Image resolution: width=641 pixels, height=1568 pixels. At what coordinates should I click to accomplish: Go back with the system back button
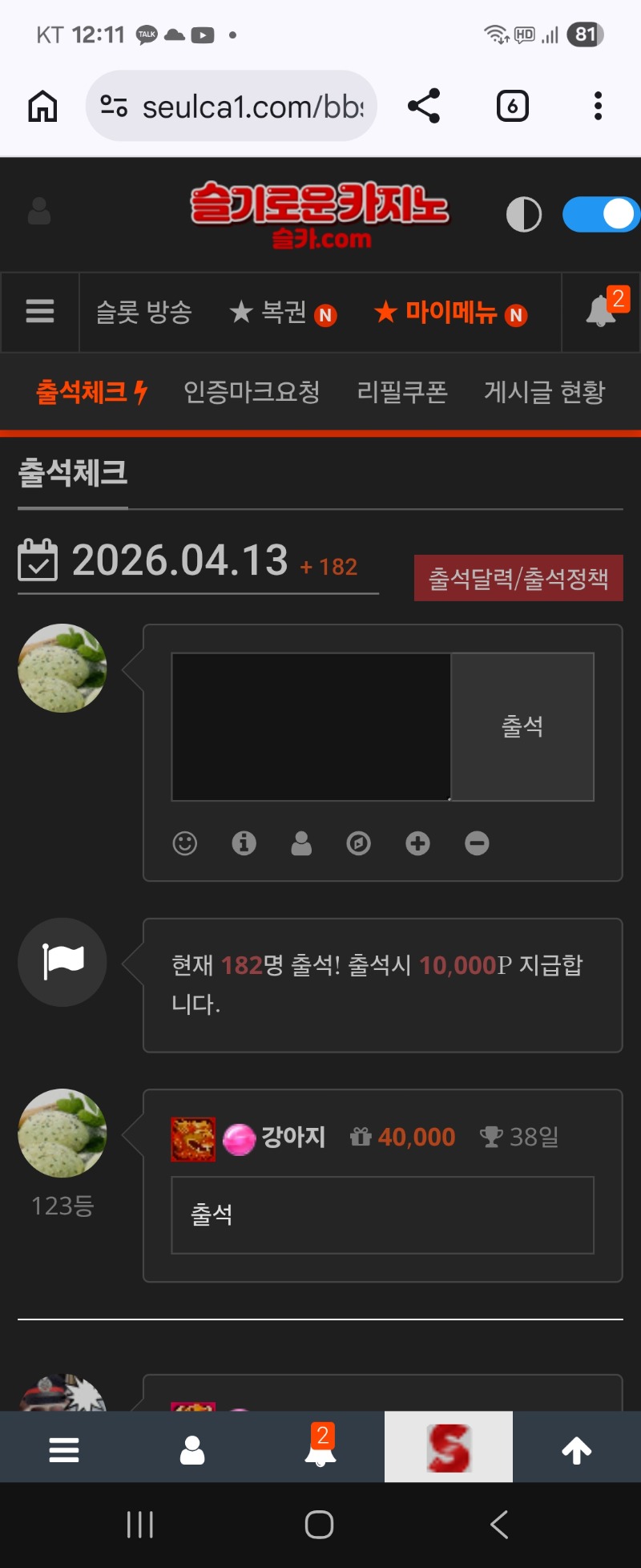pyautogui.click(x=498, y=1524)
